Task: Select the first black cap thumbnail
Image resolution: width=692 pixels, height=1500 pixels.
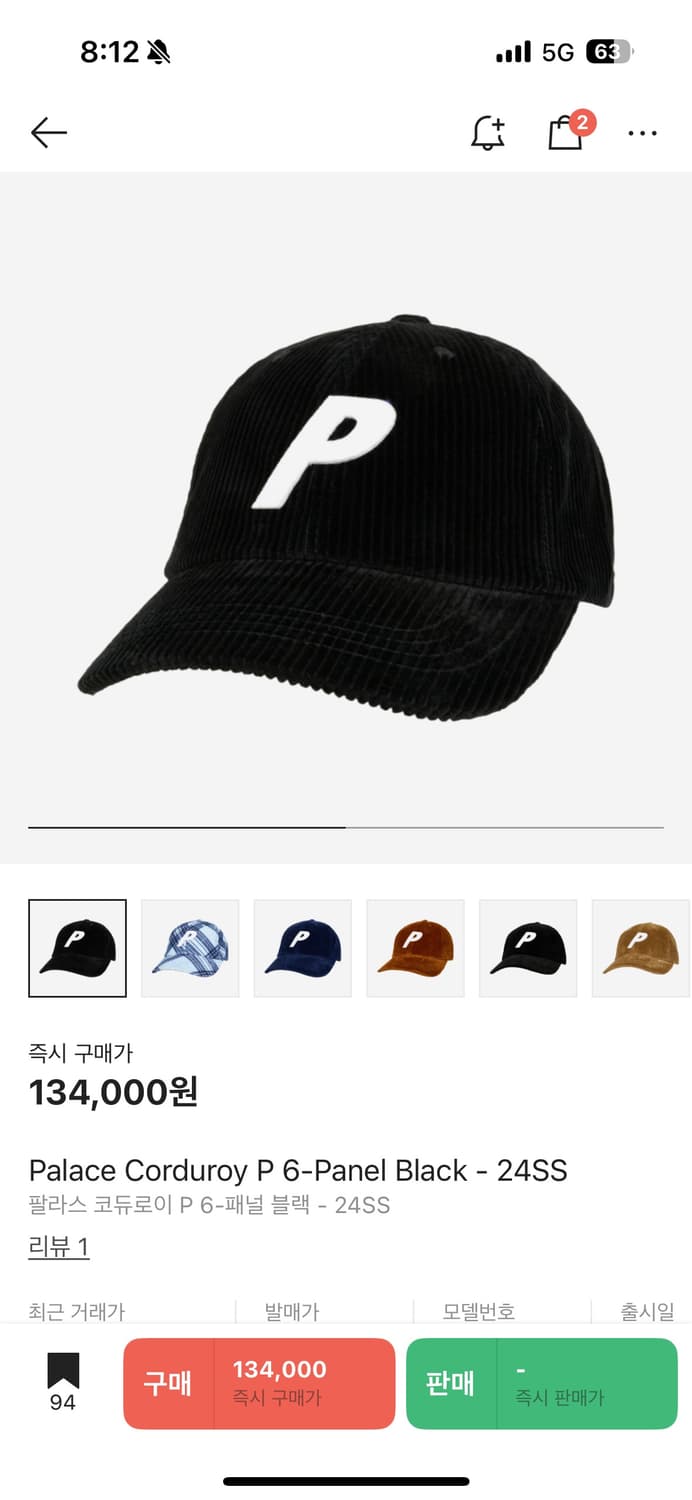Action: click(77, 948)
